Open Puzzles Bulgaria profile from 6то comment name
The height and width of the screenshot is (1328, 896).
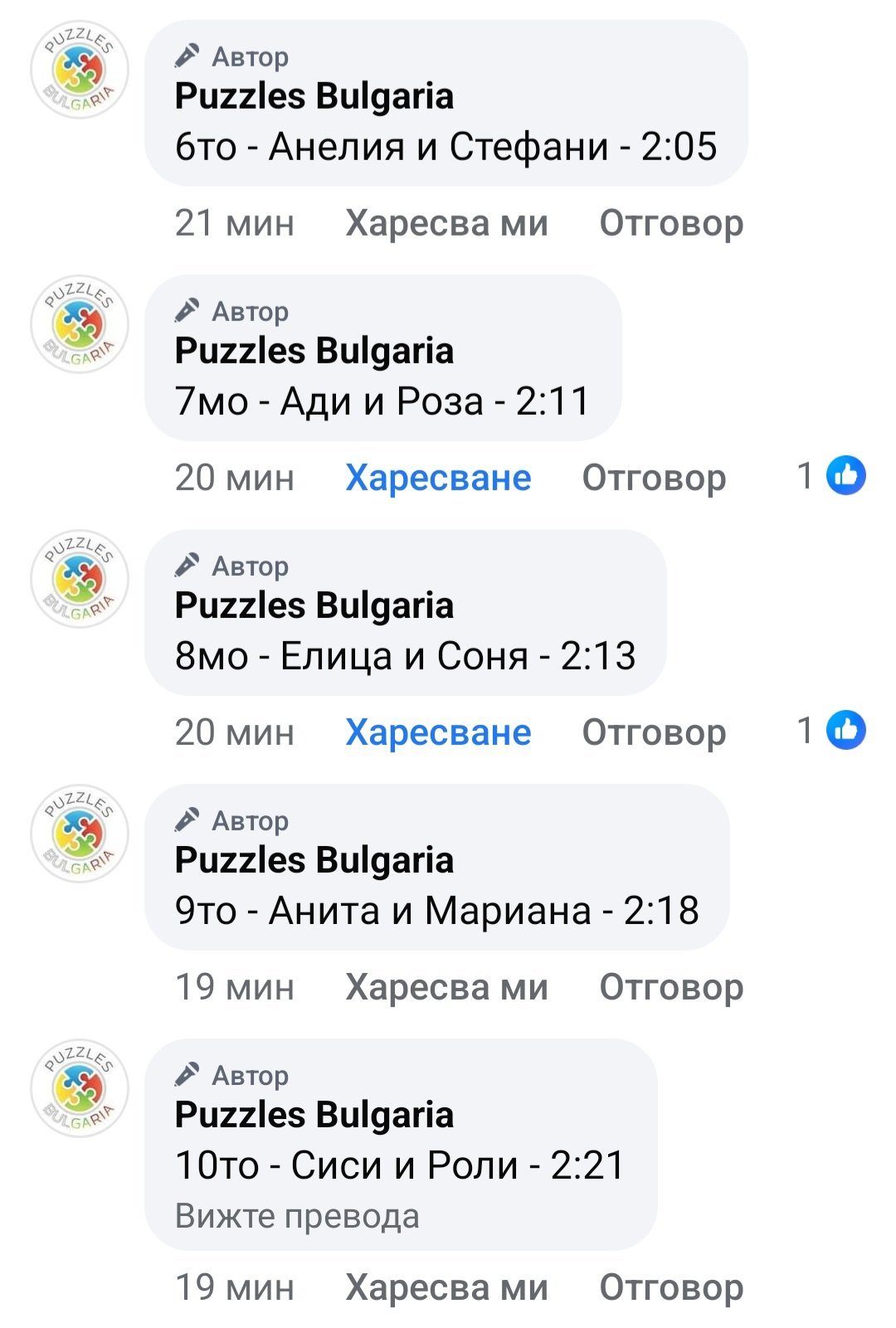click(314, 96)
